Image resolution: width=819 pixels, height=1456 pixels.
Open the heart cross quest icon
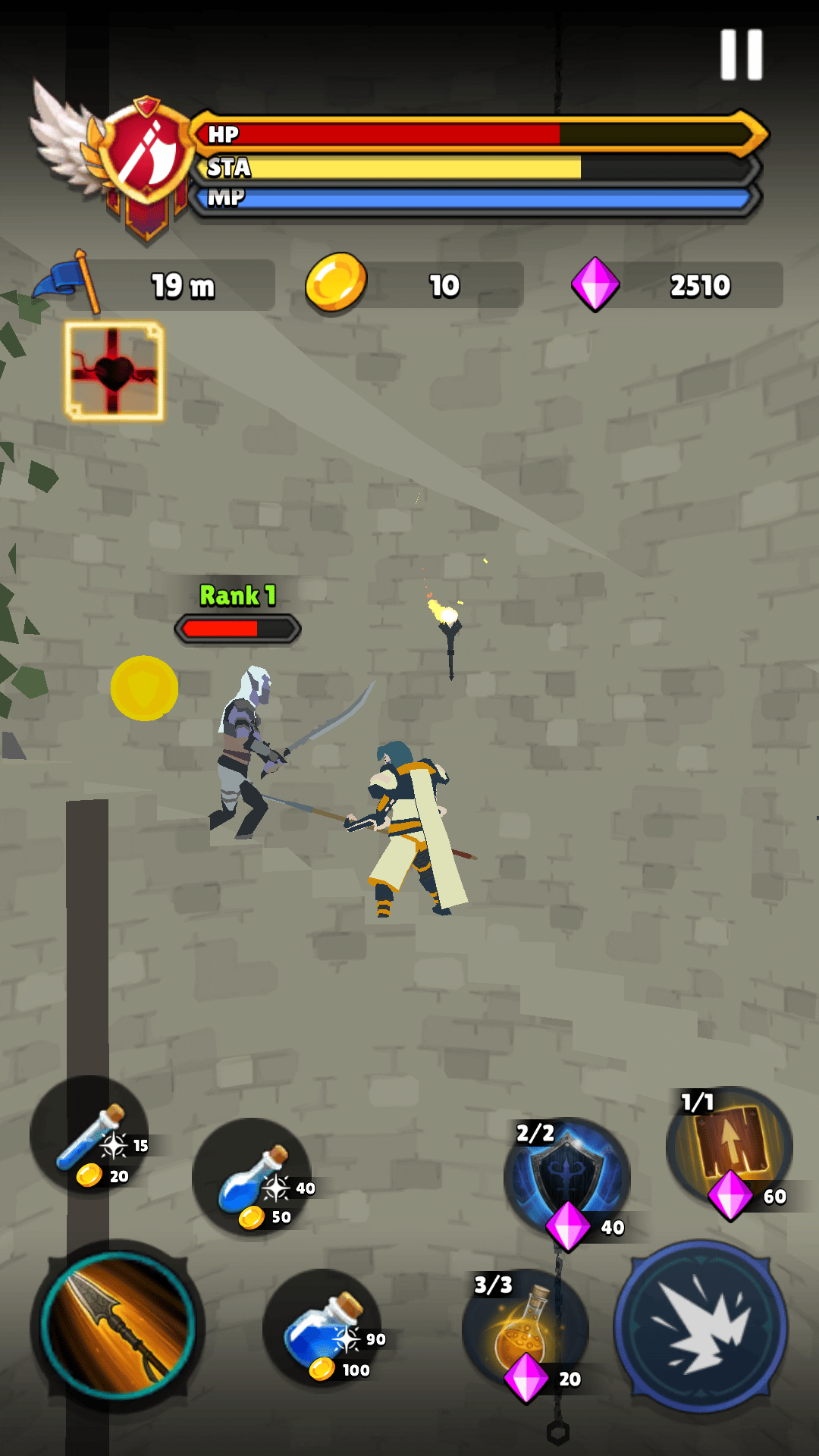(x=114, y=369)
